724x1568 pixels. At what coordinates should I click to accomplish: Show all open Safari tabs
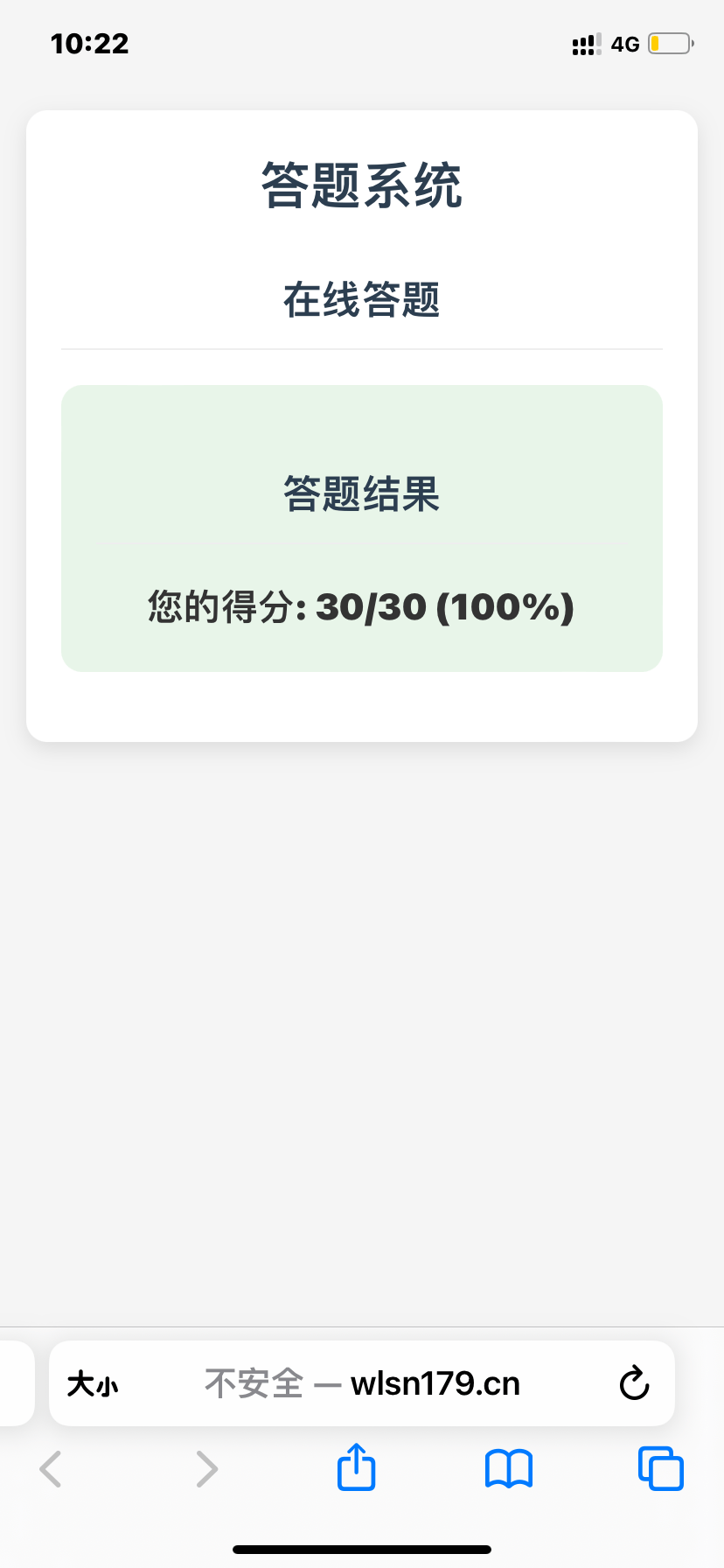click(660, 1469)
